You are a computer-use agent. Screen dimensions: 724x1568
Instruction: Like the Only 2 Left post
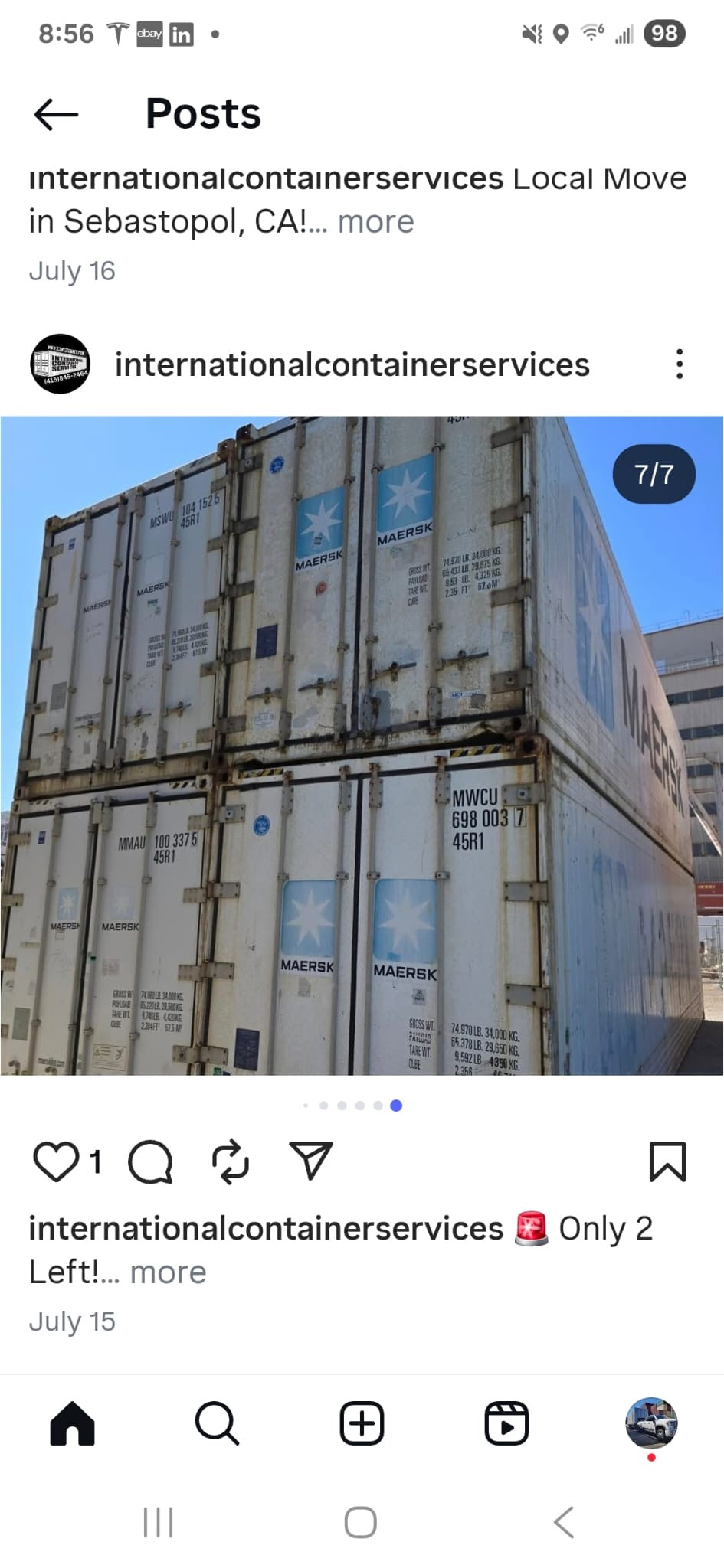pos(56,1161)
